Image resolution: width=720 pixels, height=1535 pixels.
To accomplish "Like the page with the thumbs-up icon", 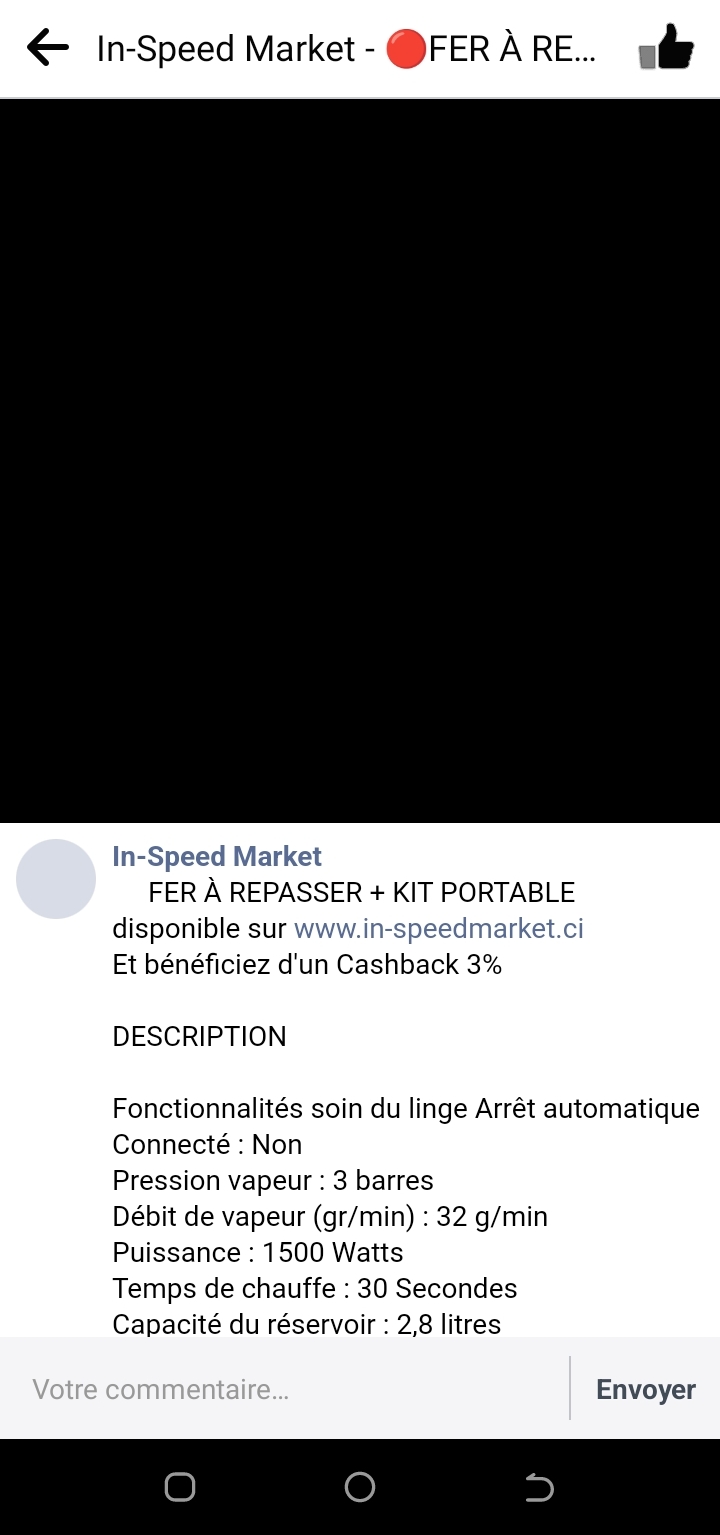I will [666, 47].
